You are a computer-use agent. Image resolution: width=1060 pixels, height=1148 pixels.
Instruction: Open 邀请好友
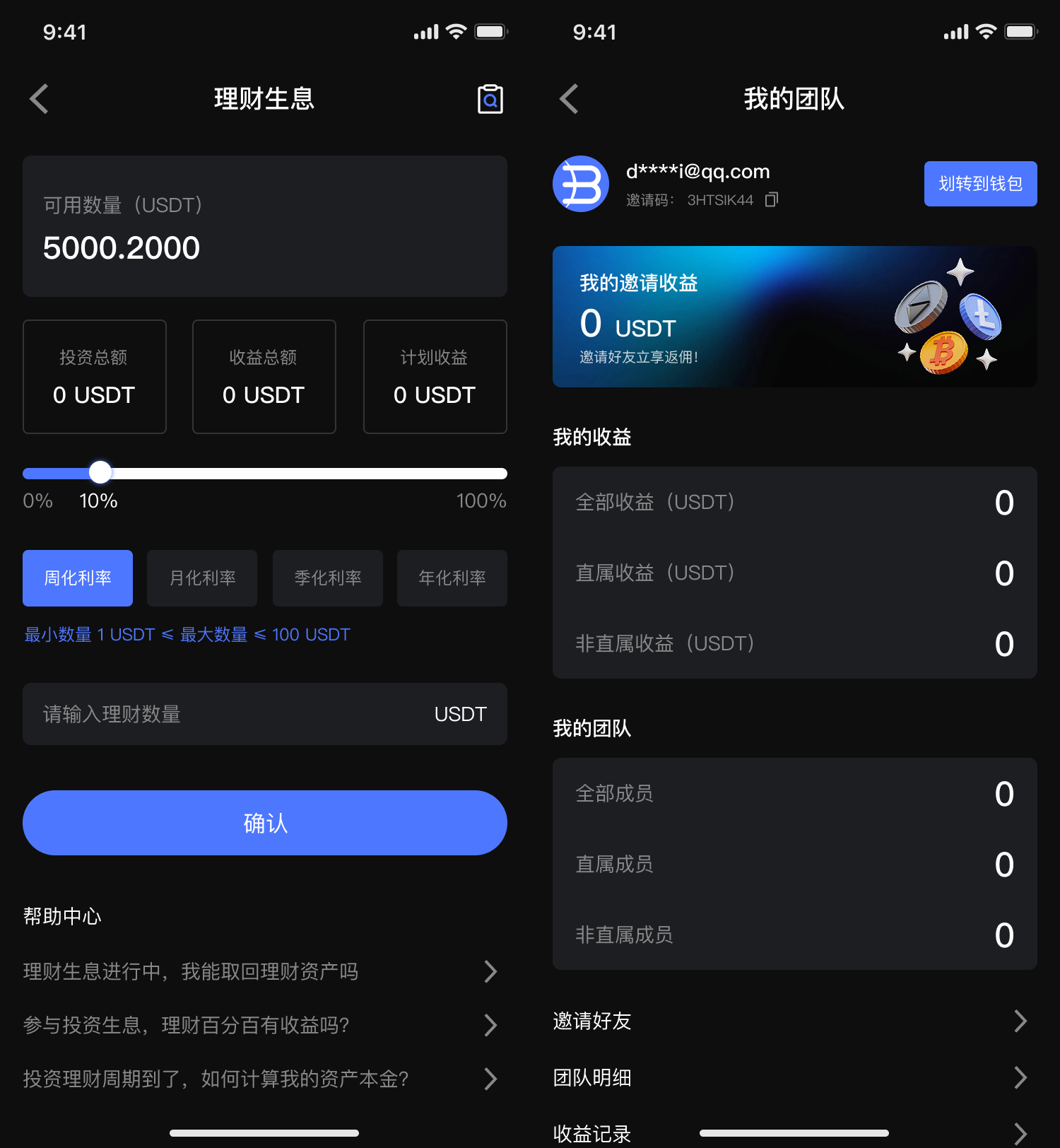point(791,1021)
